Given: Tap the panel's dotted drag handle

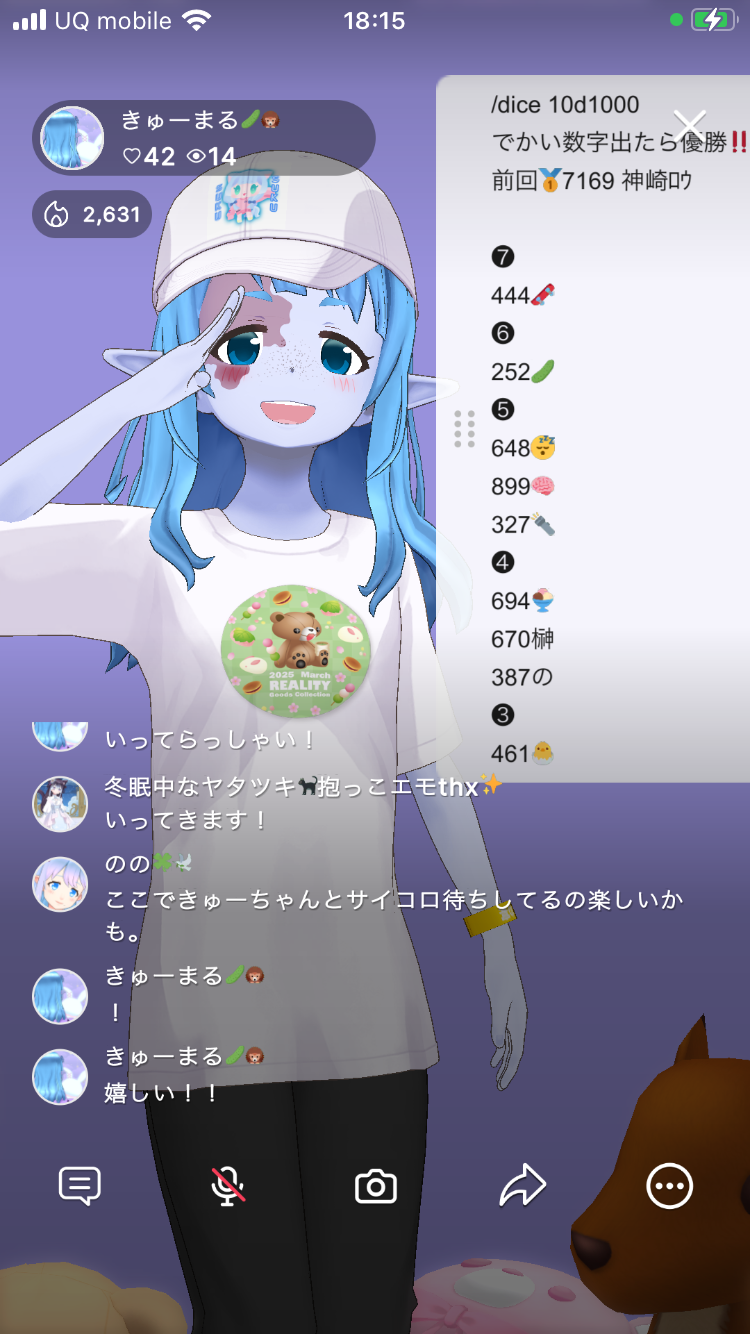Looking at the screenshot, I should (464, 428).
